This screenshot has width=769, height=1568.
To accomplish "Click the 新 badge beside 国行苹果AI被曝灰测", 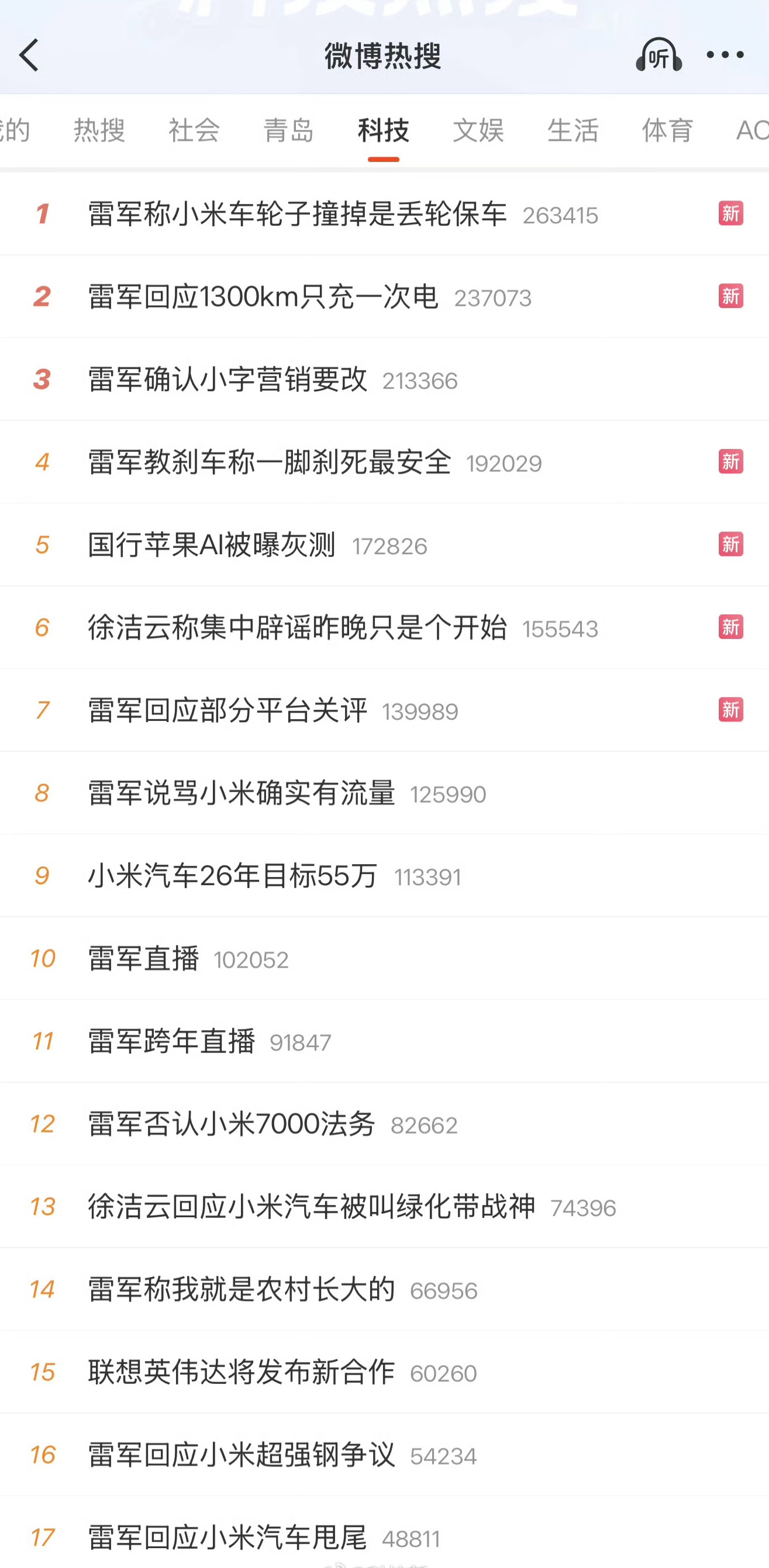I will (730, 545).
